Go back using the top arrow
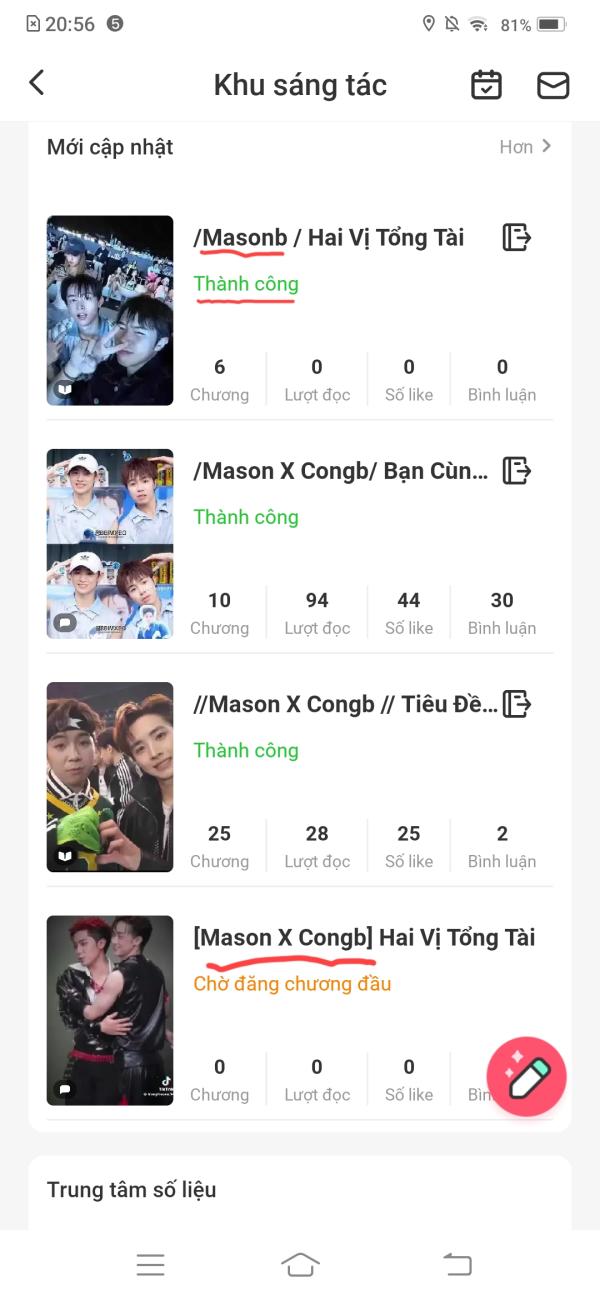This screenshot has height=1300, width=600. [37, 83]
